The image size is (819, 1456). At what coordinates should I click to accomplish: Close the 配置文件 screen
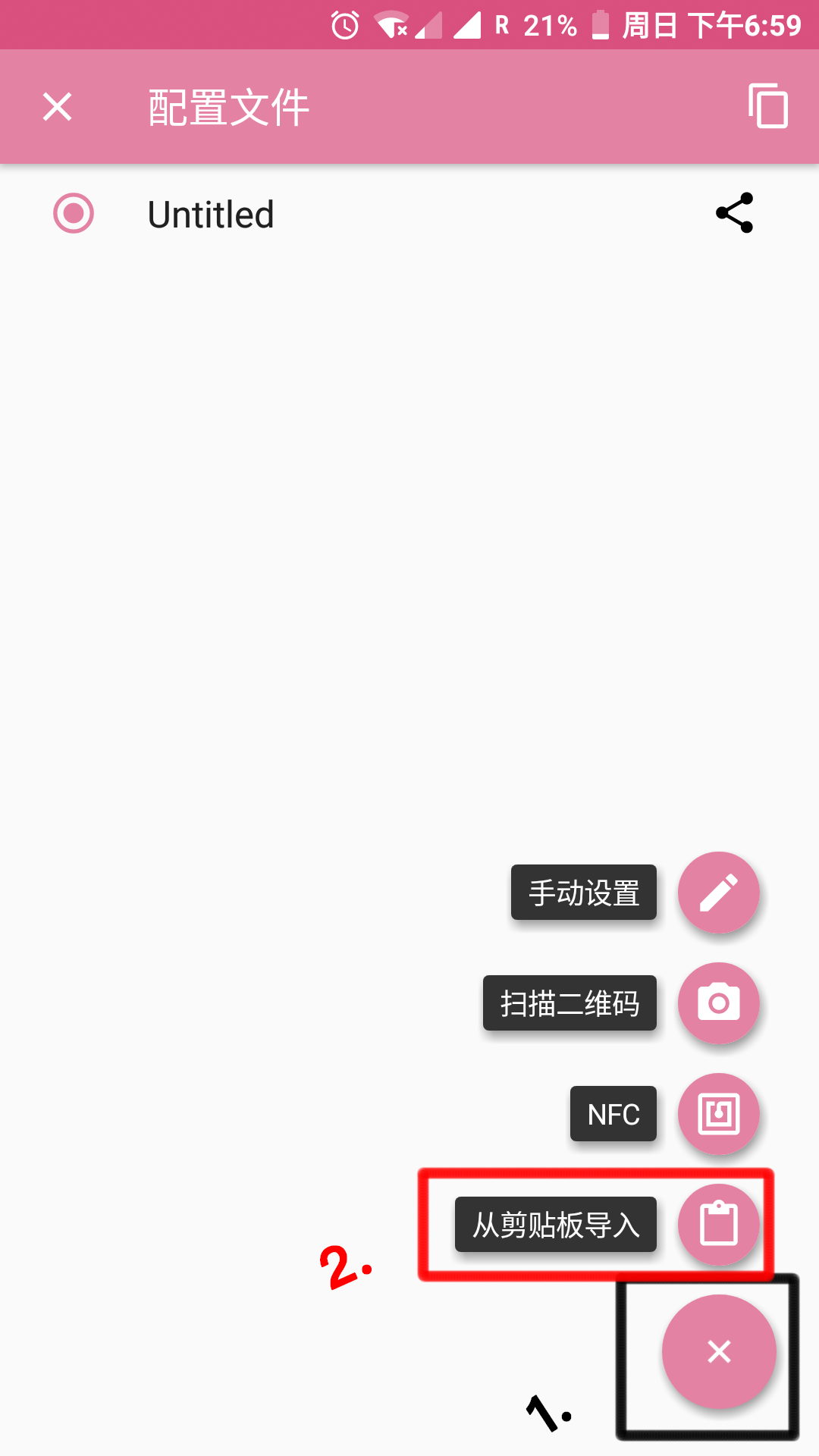coord(58,107)
